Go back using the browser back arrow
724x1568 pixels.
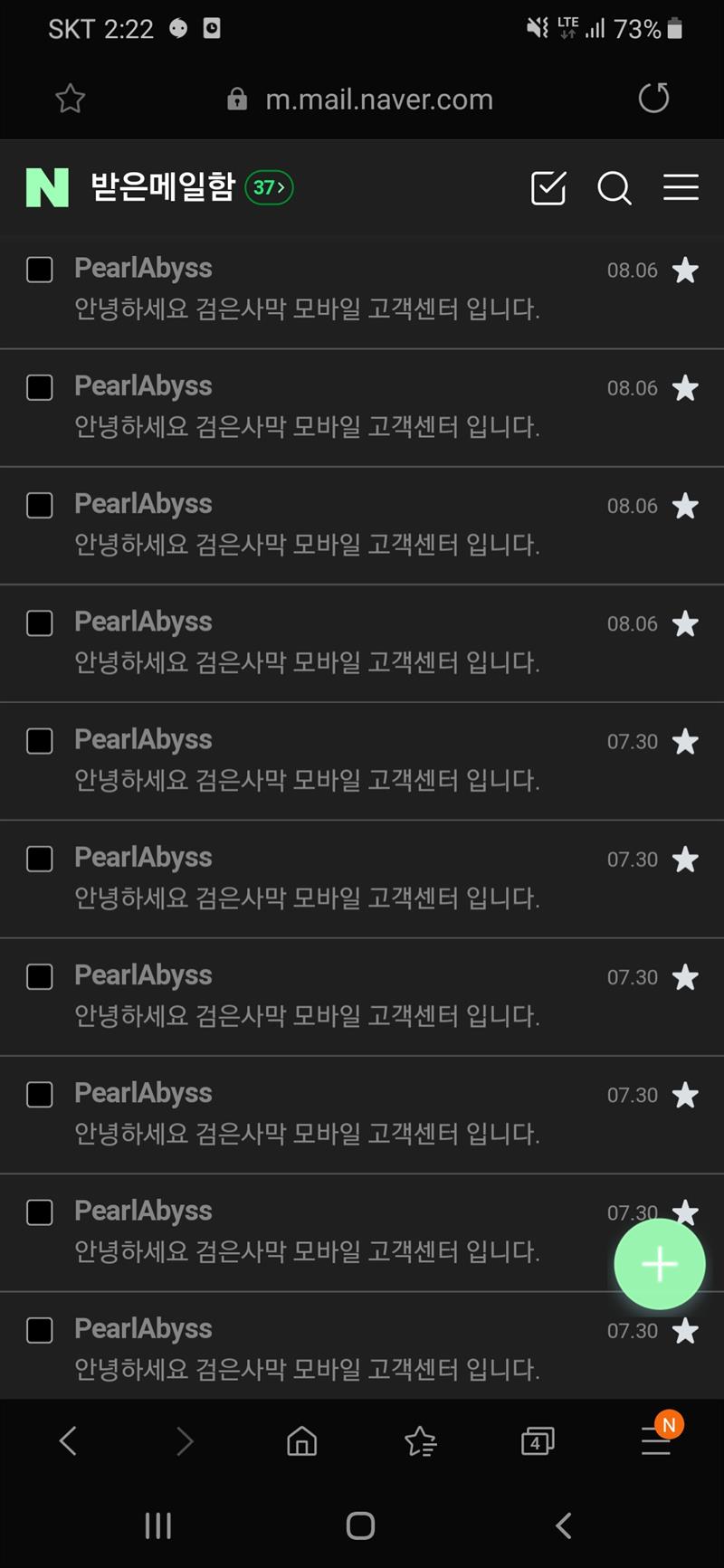[x=68, y=1440]
